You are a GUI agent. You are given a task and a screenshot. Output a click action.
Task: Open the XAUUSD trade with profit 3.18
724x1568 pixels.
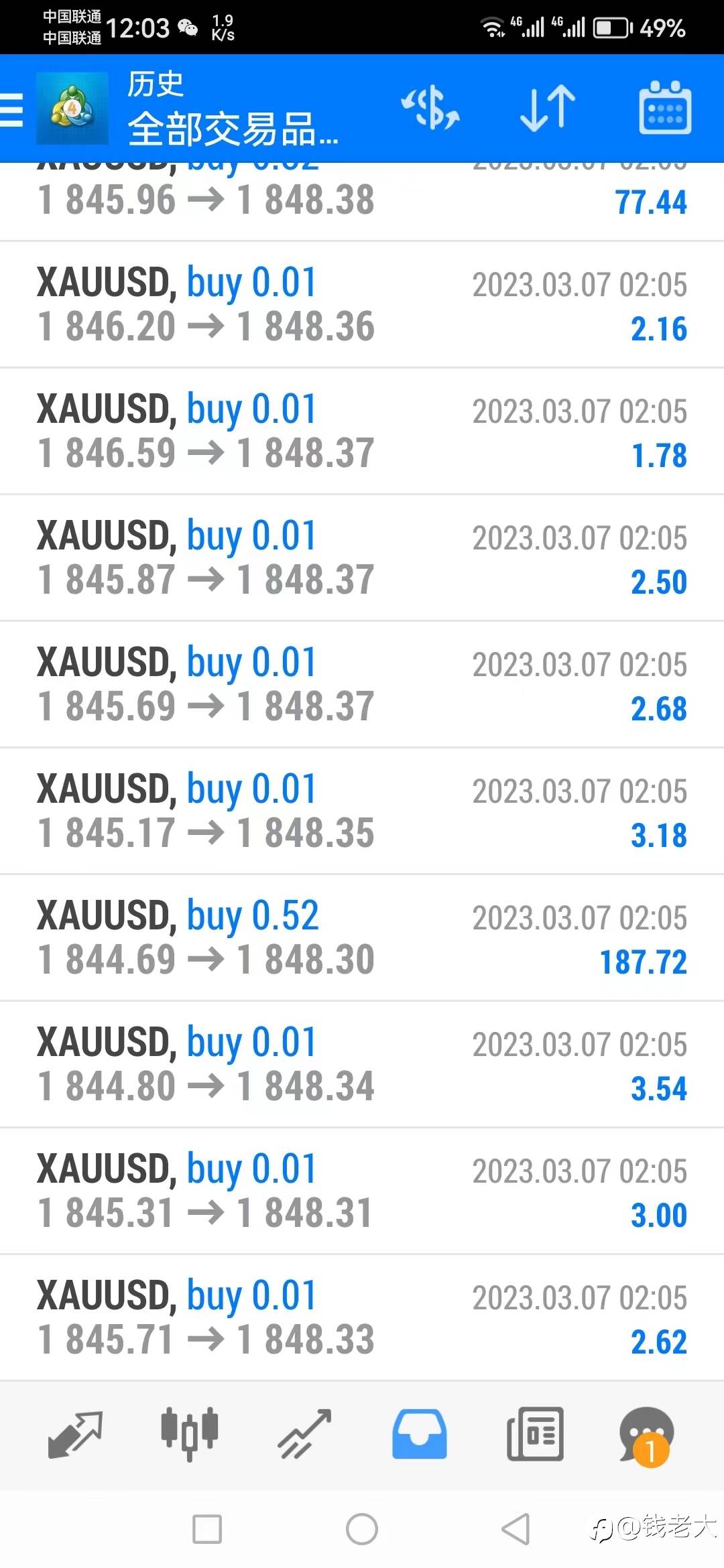[x=362, y=811]
